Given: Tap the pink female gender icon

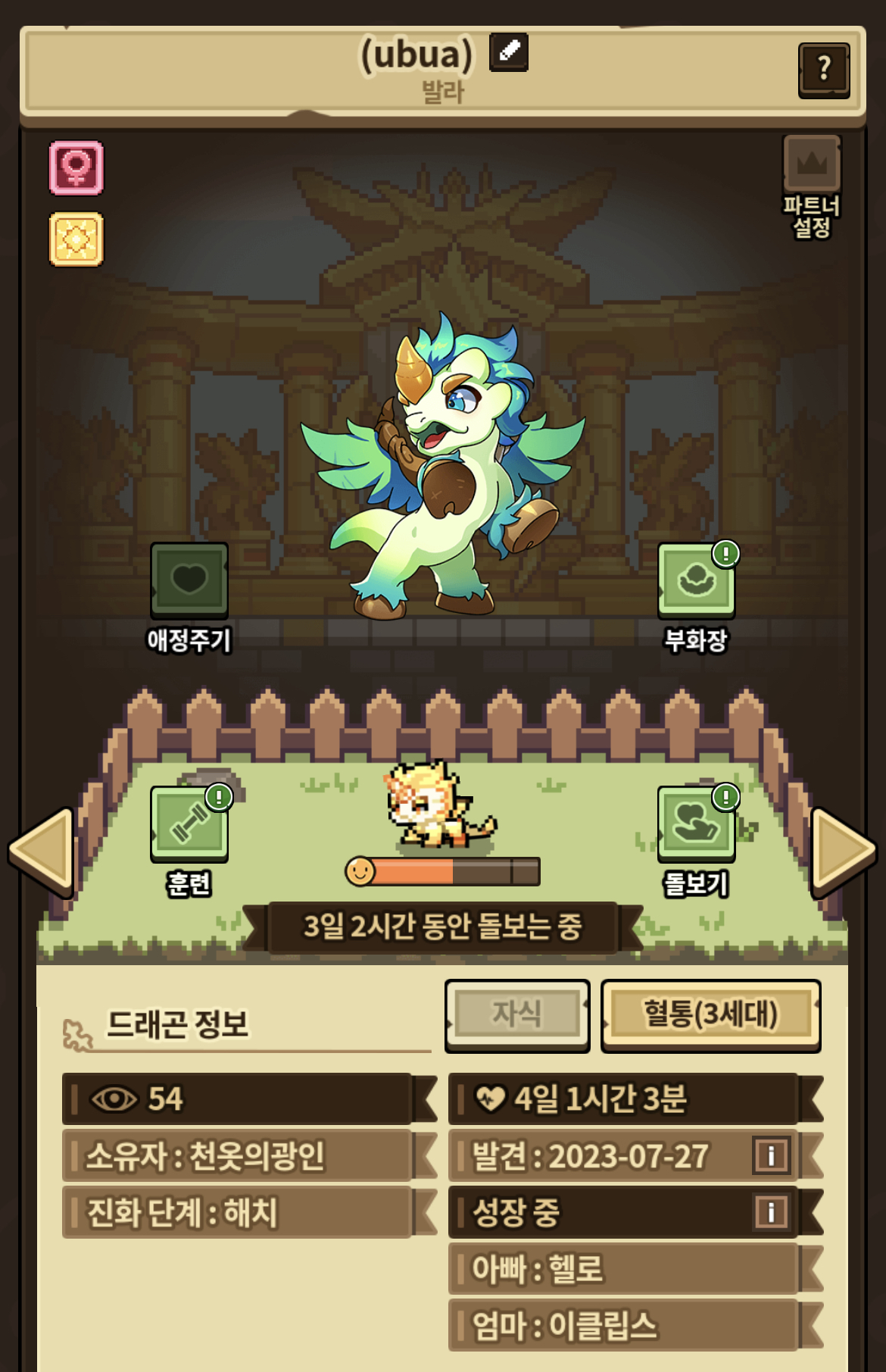Looking at the screenshot, I should [76, 167].
